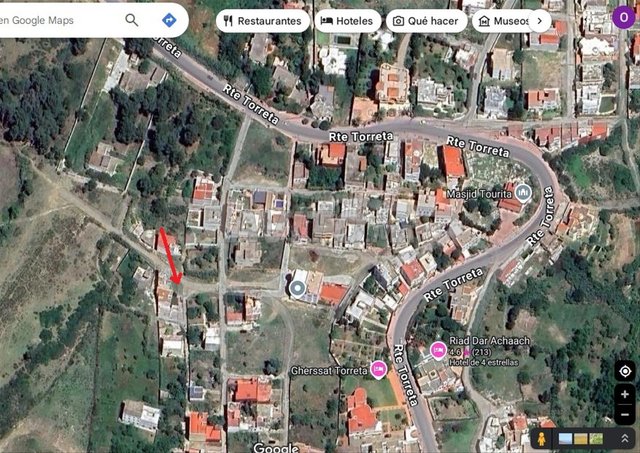Expand the map layers panel
The width and height of the screenshot is (640, 453).
point(625,439)
